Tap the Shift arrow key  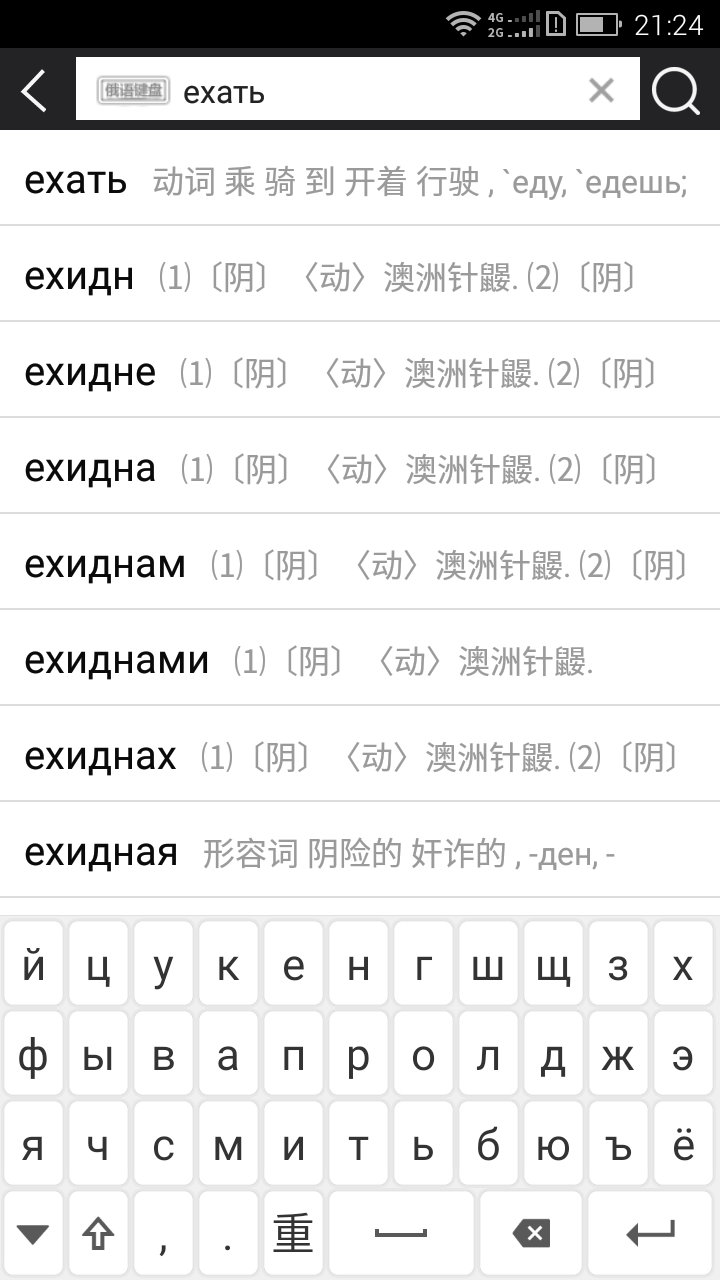[98, 1232]
